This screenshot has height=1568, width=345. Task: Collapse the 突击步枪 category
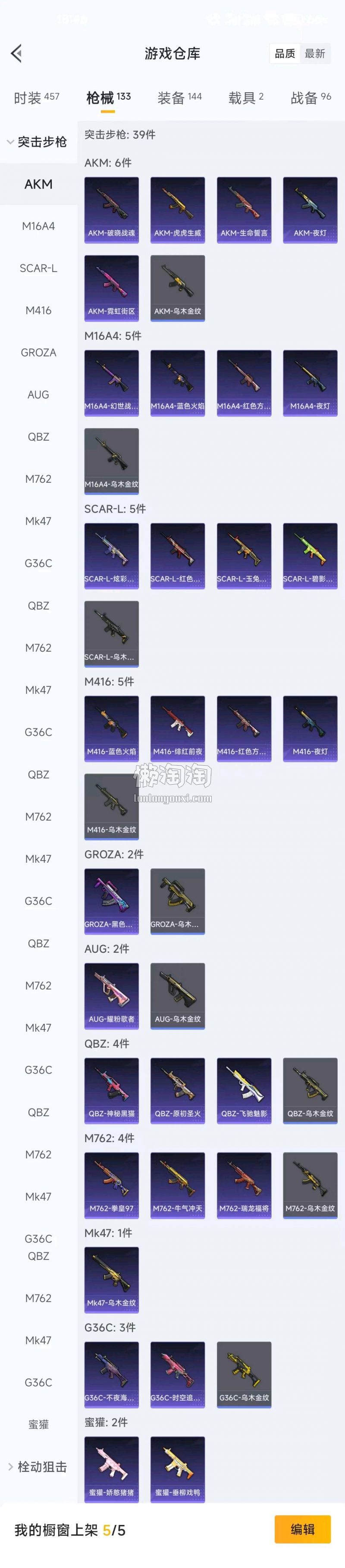(37, 142)
